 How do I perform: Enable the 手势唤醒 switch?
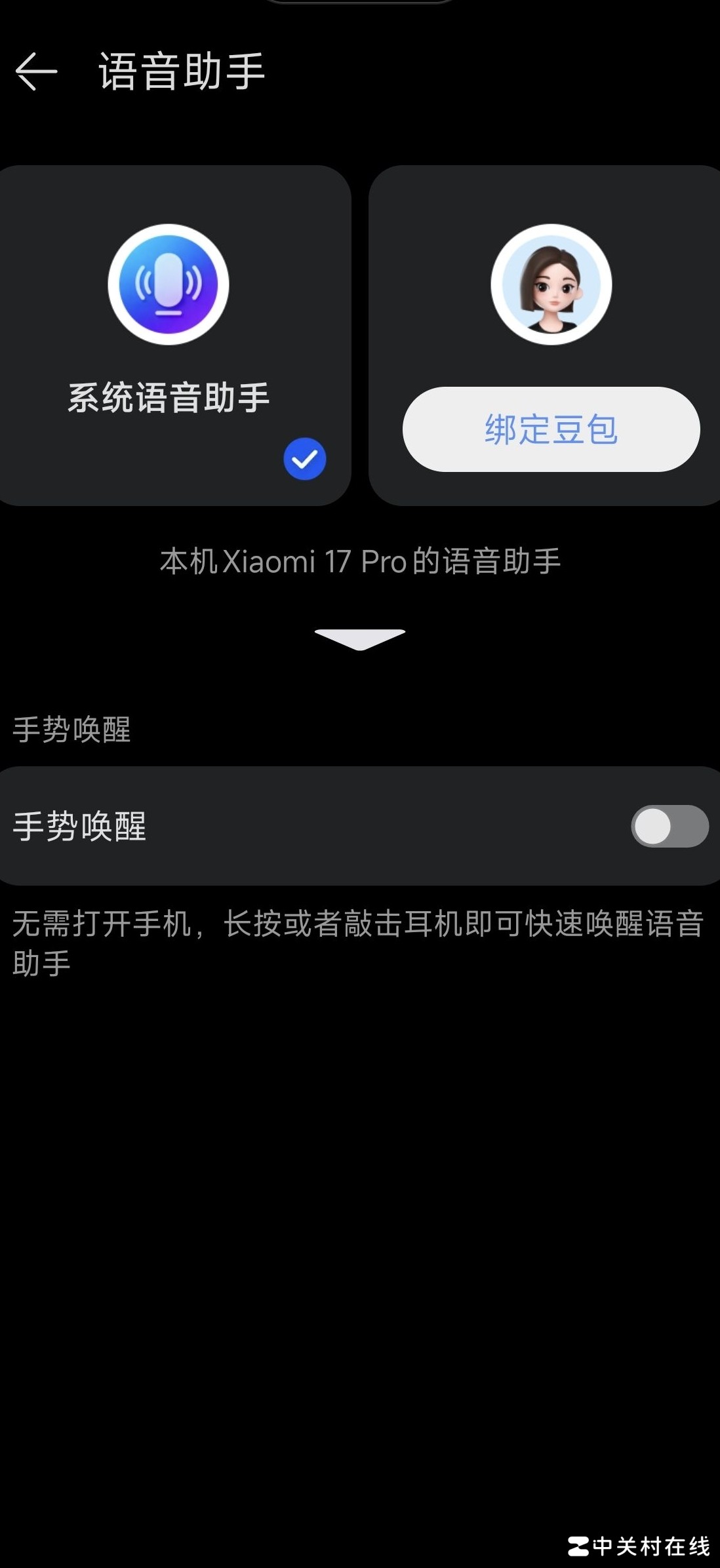click(669, 826)
